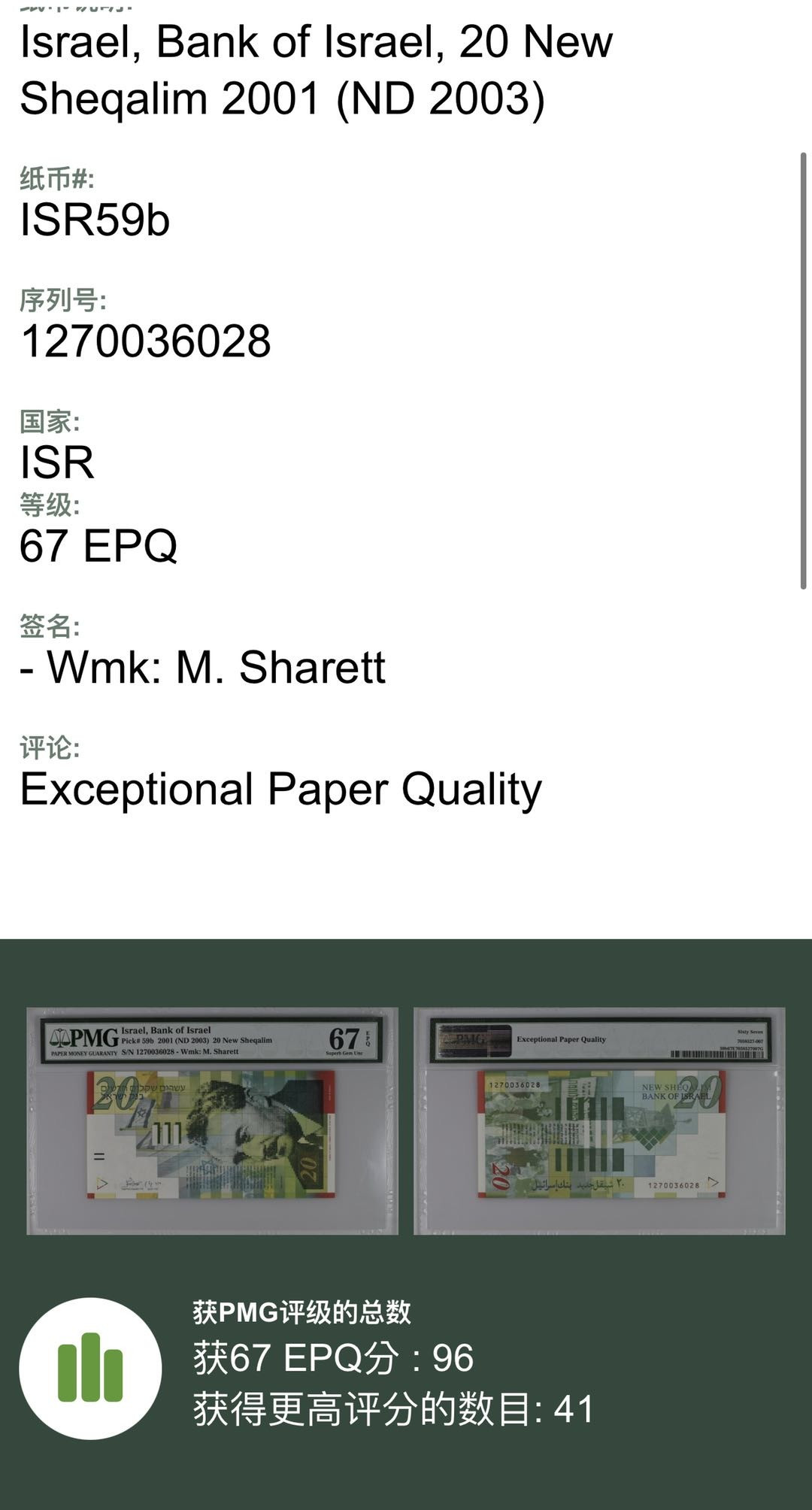Open the back image of the graded banknote
This screenshot has width=812, height=1510.
pyautogui.click(x=599, y=1121)
